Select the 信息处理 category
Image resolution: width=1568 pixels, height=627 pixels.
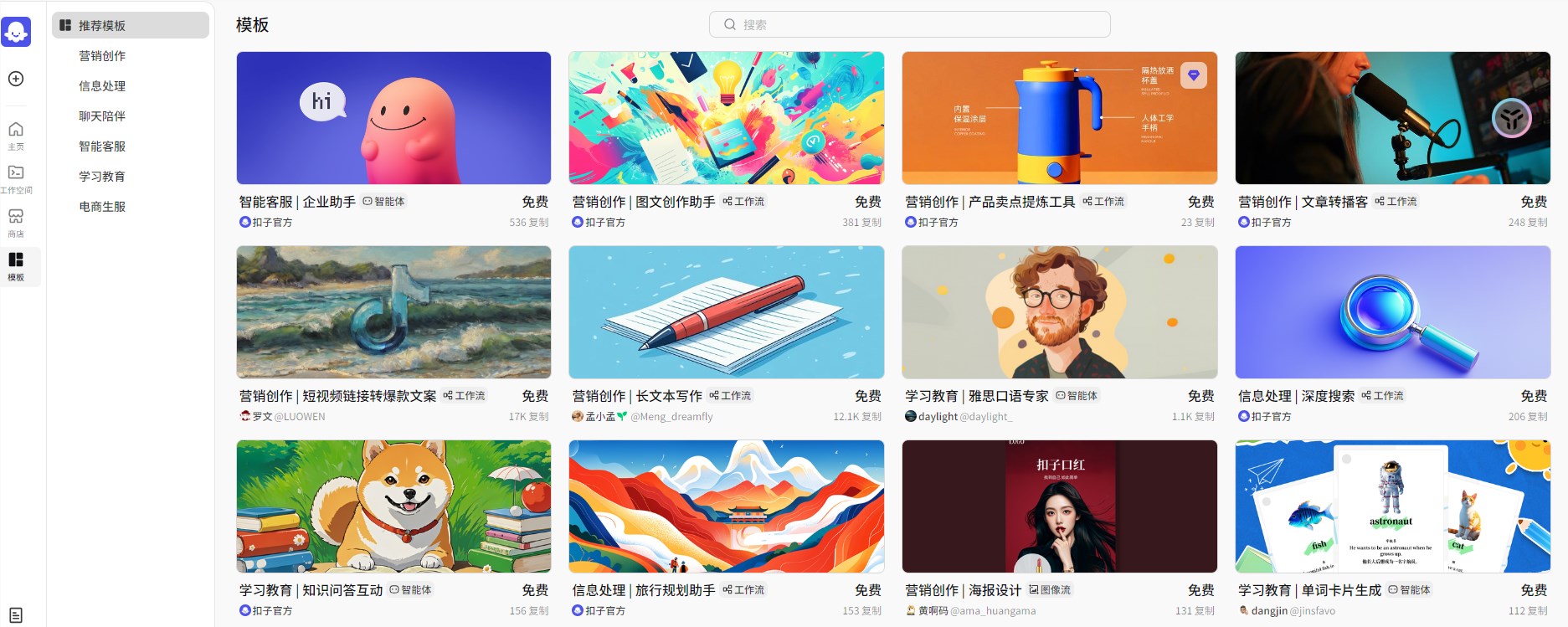tap(102, 86)
